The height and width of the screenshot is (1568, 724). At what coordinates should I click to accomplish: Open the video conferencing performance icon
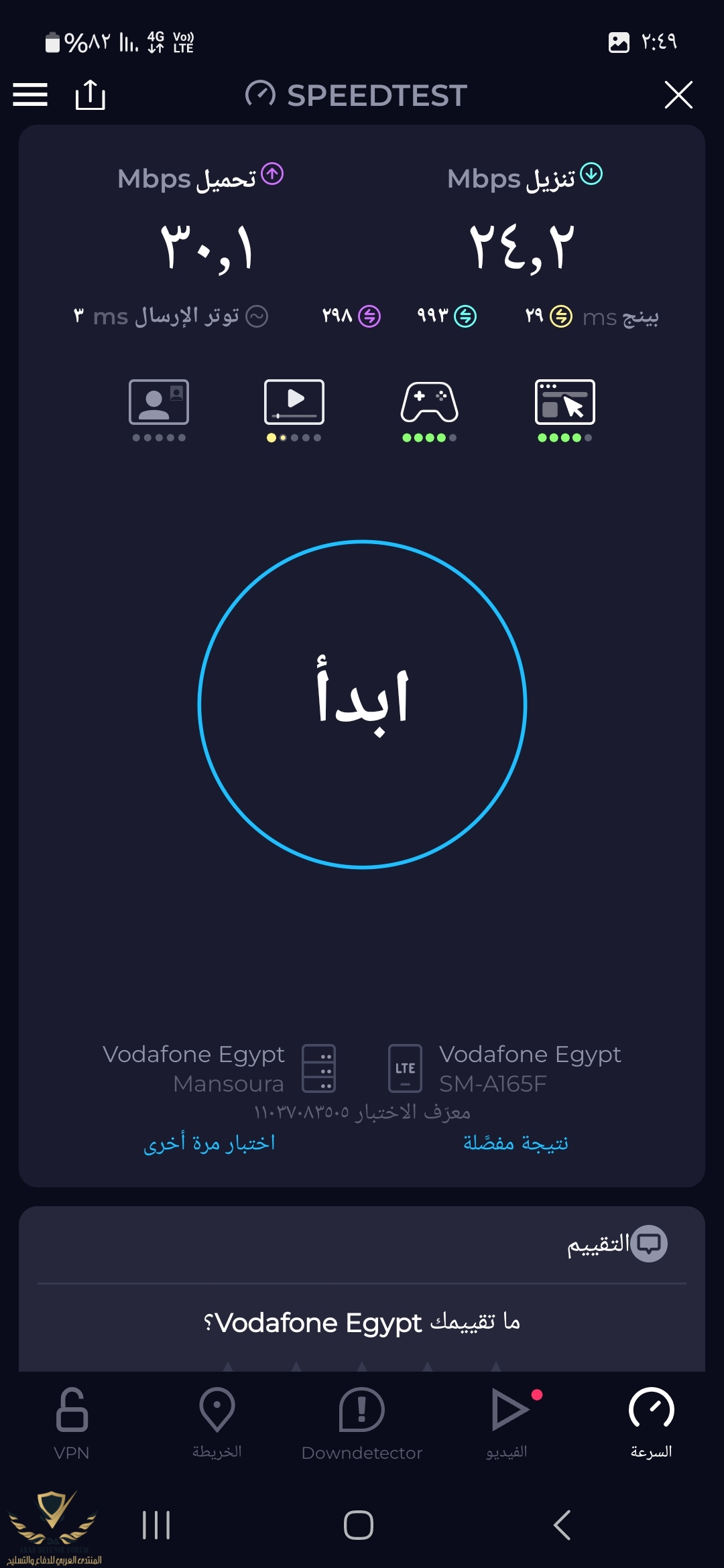(159, 403)
